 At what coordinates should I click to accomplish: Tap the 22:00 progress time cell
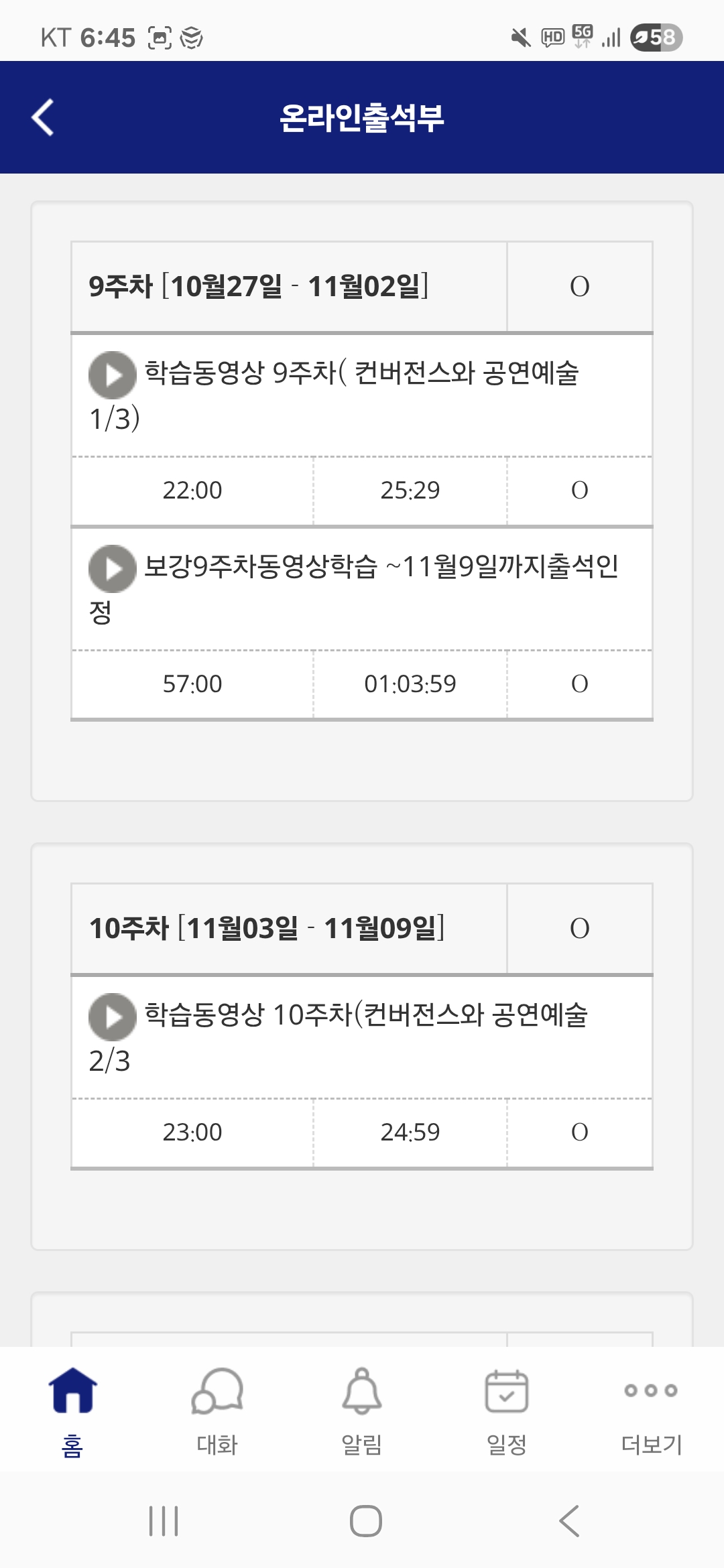tap(192, 490)
